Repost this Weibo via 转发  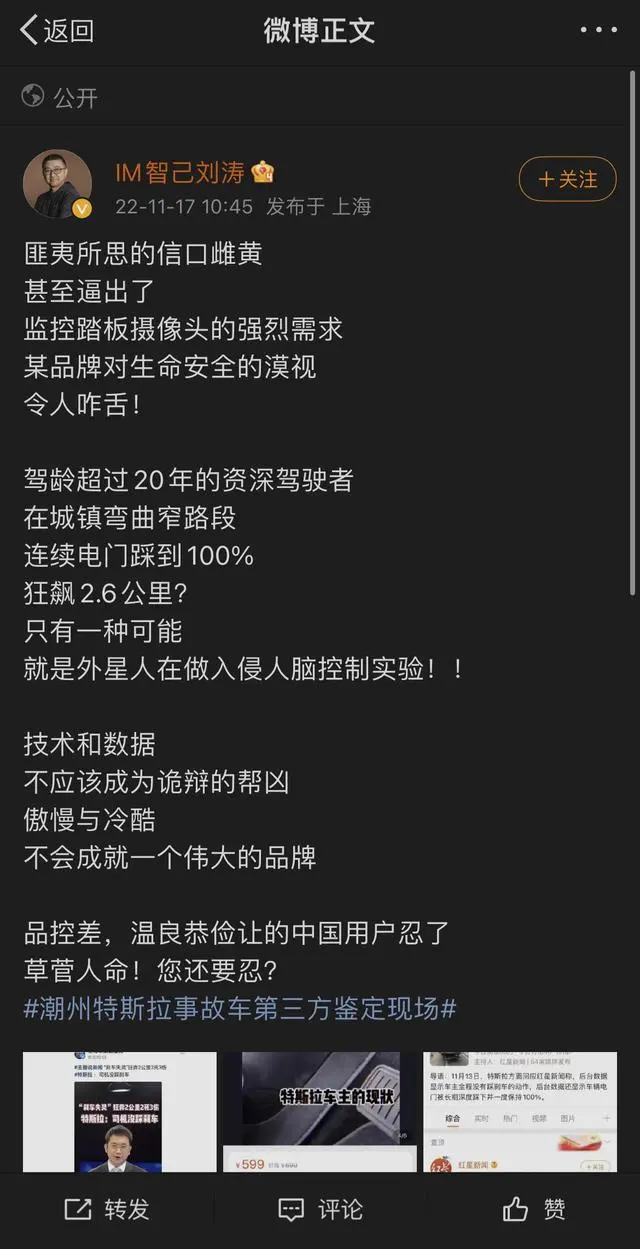[107, 1209]
